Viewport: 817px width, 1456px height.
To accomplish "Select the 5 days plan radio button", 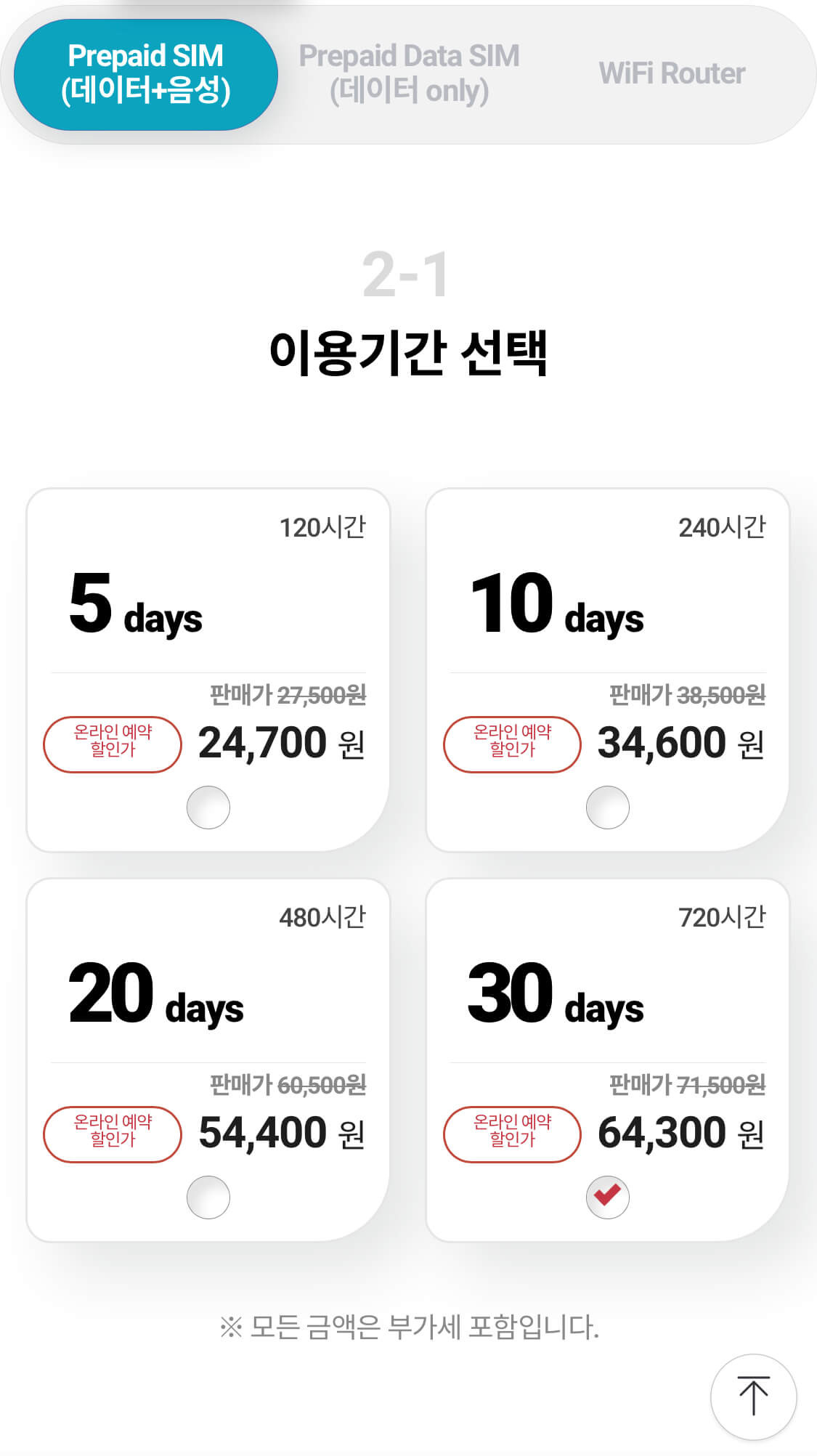I will click(208, 806).
